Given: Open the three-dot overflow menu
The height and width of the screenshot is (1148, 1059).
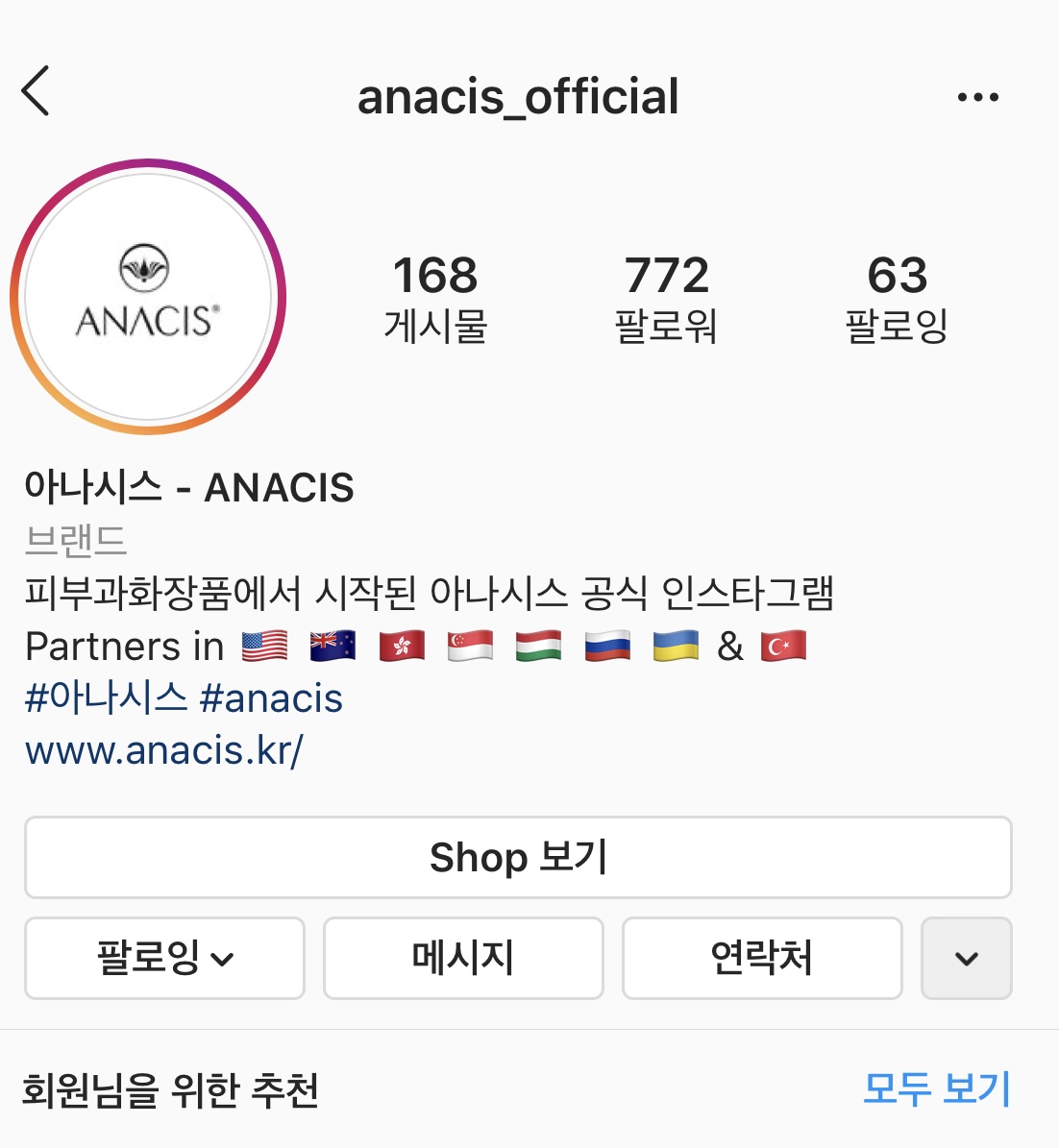Looking at the screenshot, I should point(977,97).
